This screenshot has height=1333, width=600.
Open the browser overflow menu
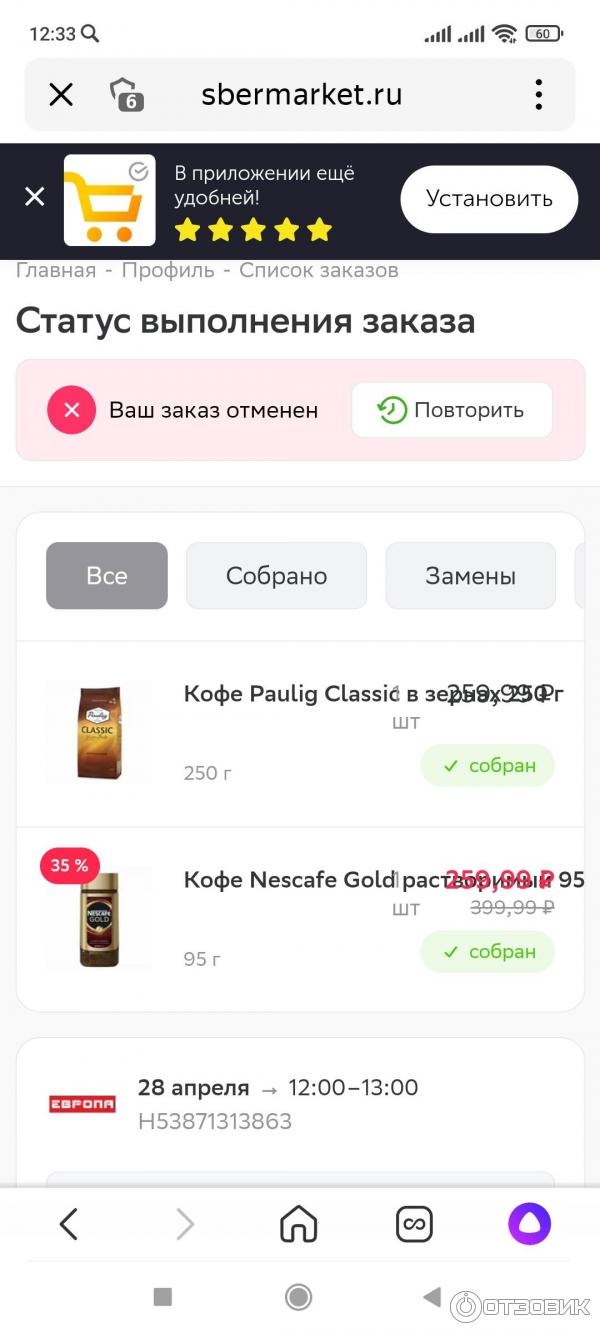coord(538,95)
